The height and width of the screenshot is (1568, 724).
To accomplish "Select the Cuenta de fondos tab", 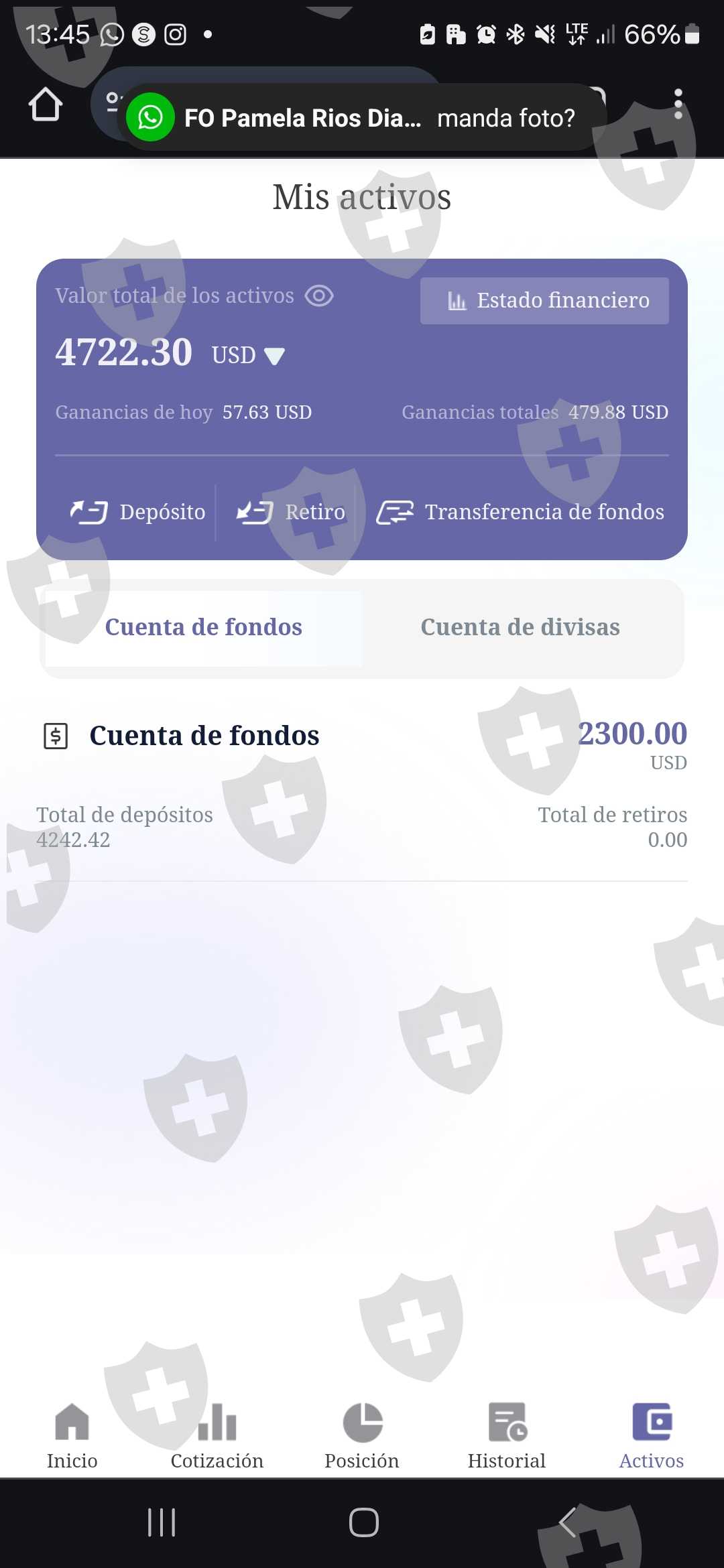I will pyautogui.click(x=204, y=628).
